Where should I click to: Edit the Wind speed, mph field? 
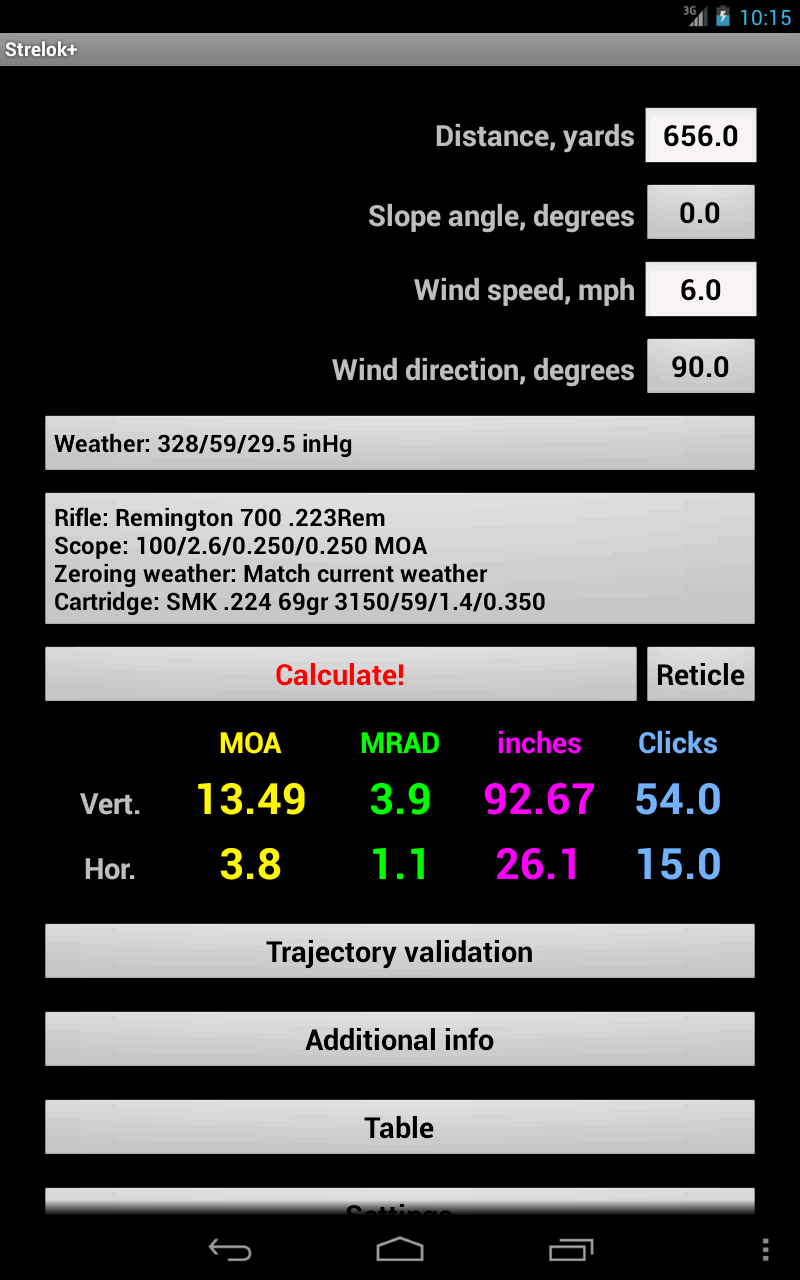click(x=700, y=290)
